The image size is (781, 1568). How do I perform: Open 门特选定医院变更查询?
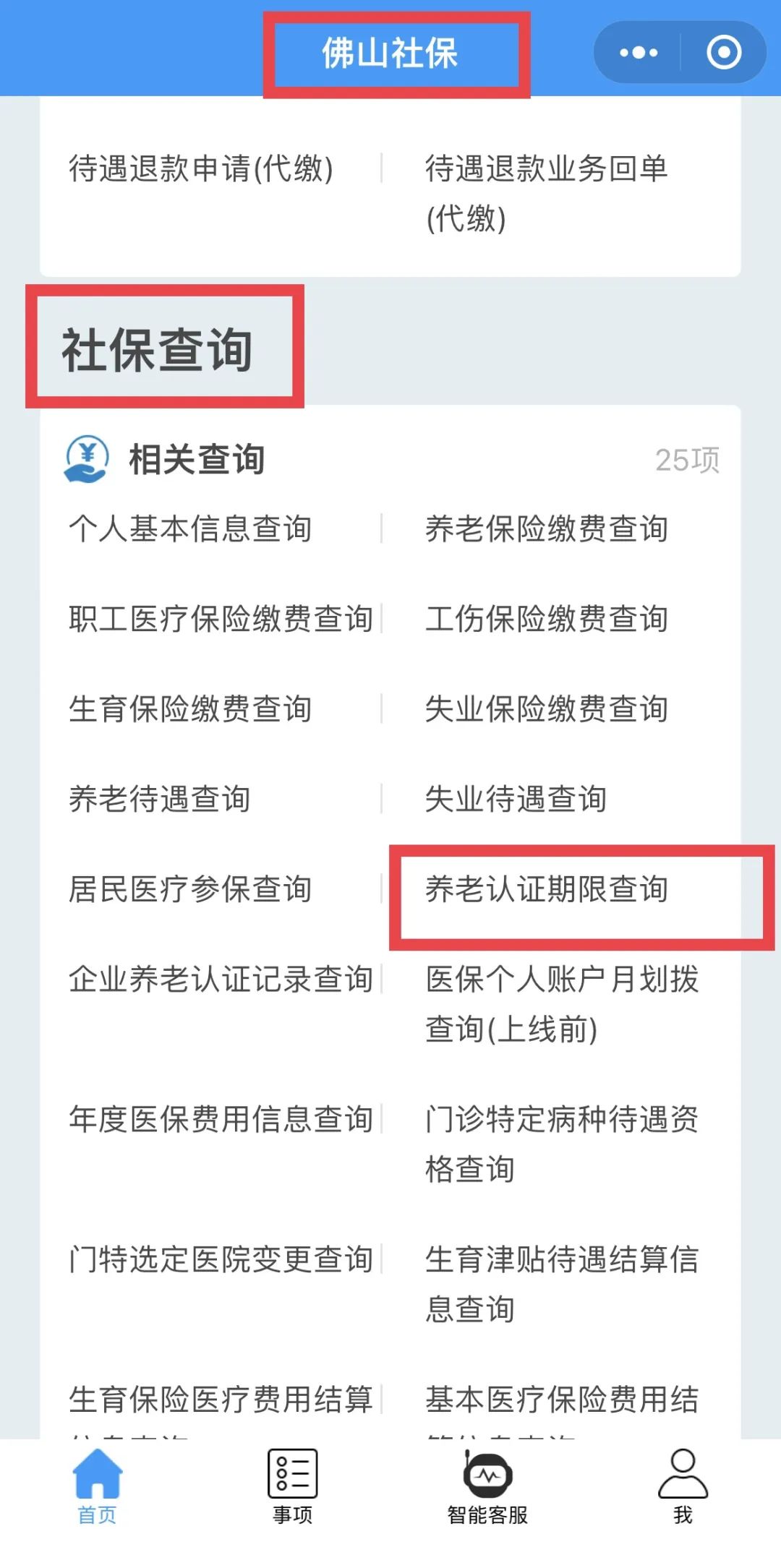pyautogui.click(x=221, y=1259)
